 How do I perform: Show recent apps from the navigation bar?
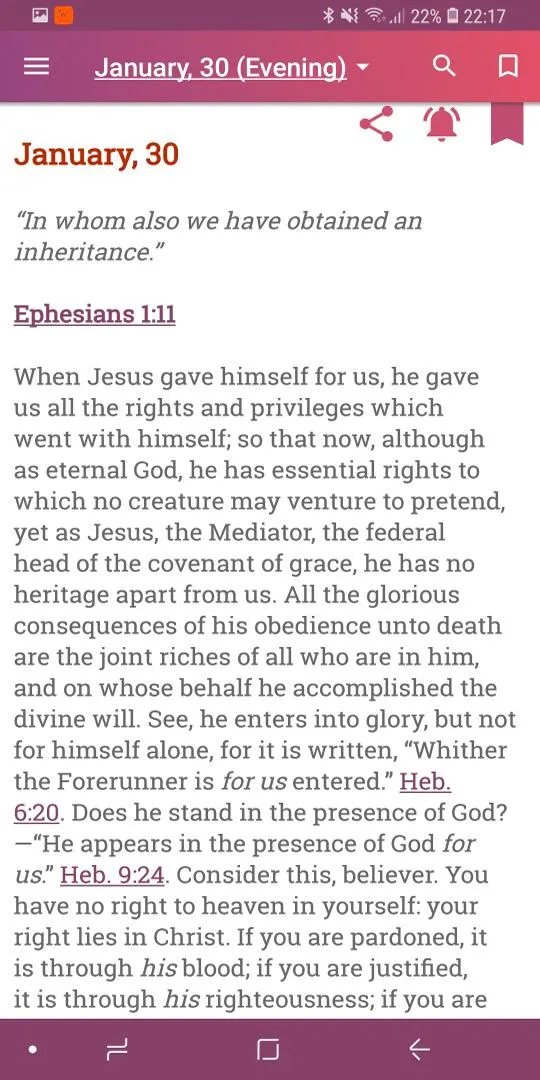118,1050
